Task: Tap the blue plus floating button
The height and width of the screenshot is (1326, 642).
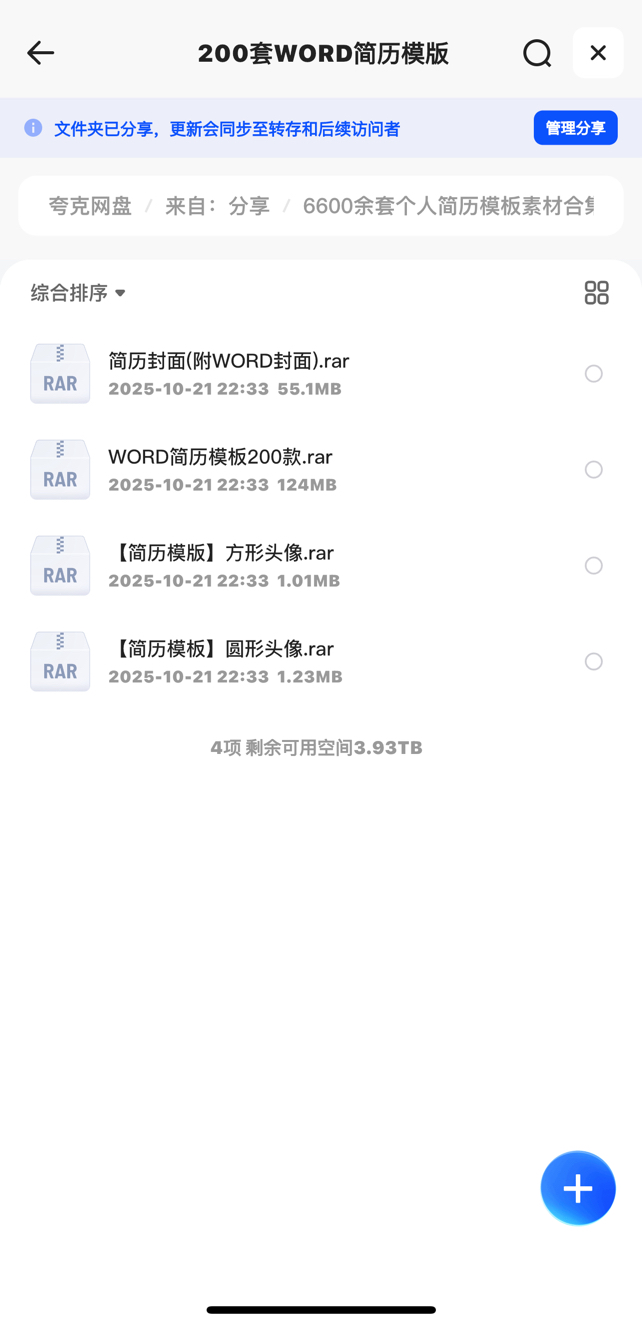Action: point(578,1188)
